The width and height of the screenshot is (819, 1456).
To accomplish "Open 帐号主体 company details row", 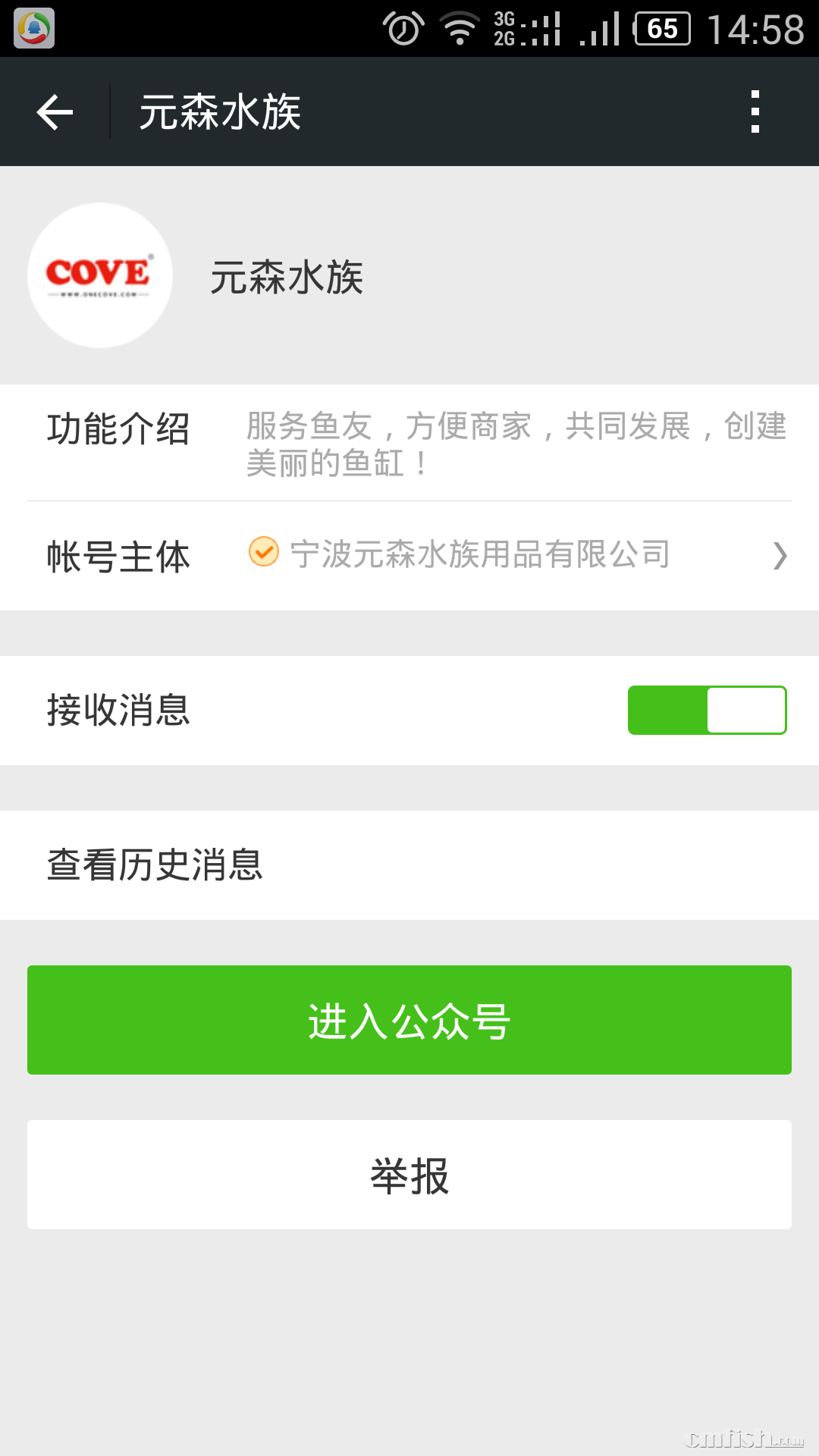I will [x=409, y=556].
